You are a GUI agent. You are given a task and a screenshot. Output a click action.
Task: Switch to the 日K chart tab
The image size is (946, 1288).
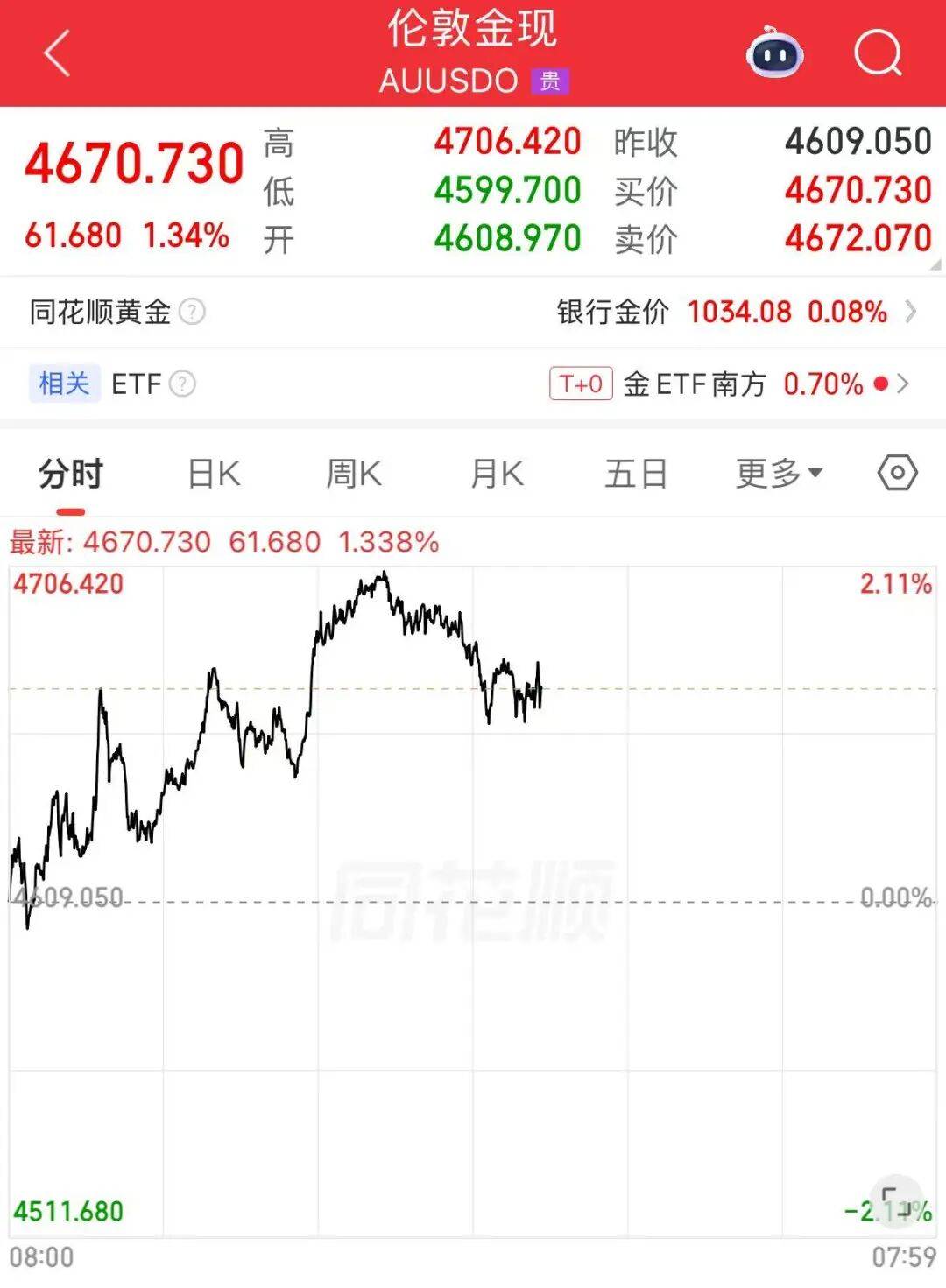tap(214, 474)
